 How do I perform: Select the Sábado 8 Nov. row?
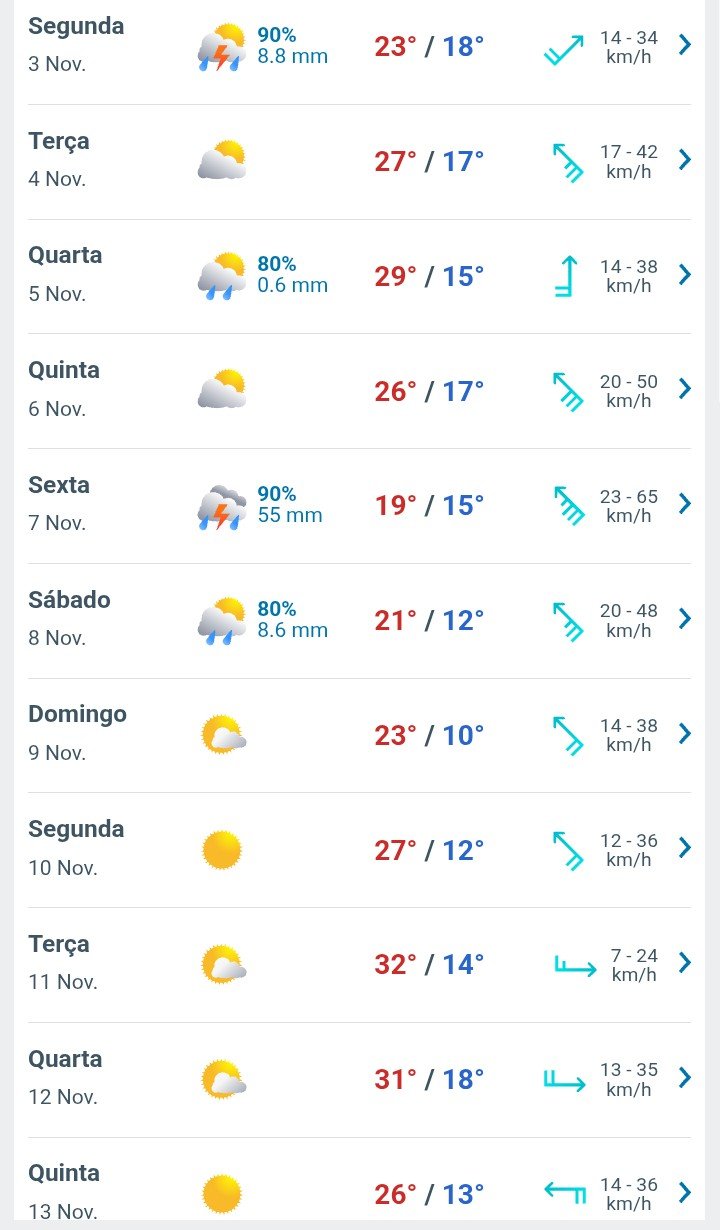pyautogui.click(x=685, y=619)
